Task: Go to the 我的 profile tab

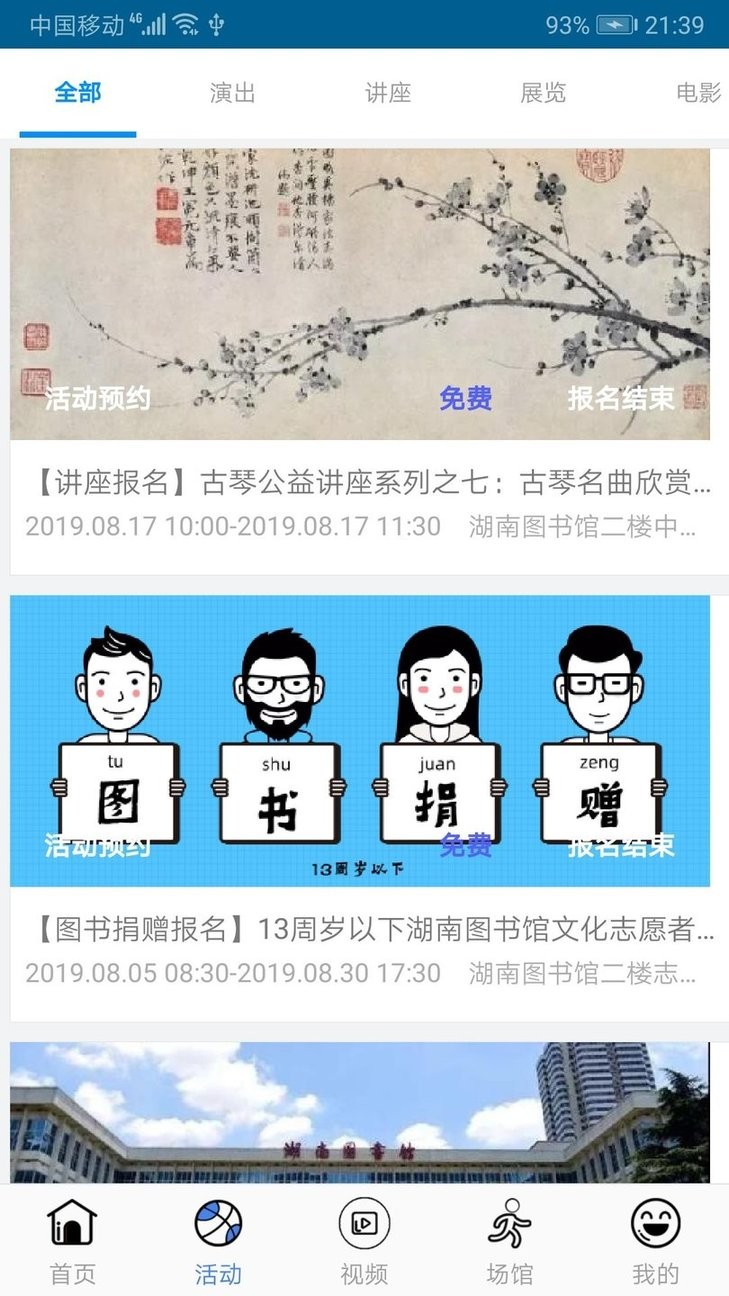Action: coord(656,1240)
